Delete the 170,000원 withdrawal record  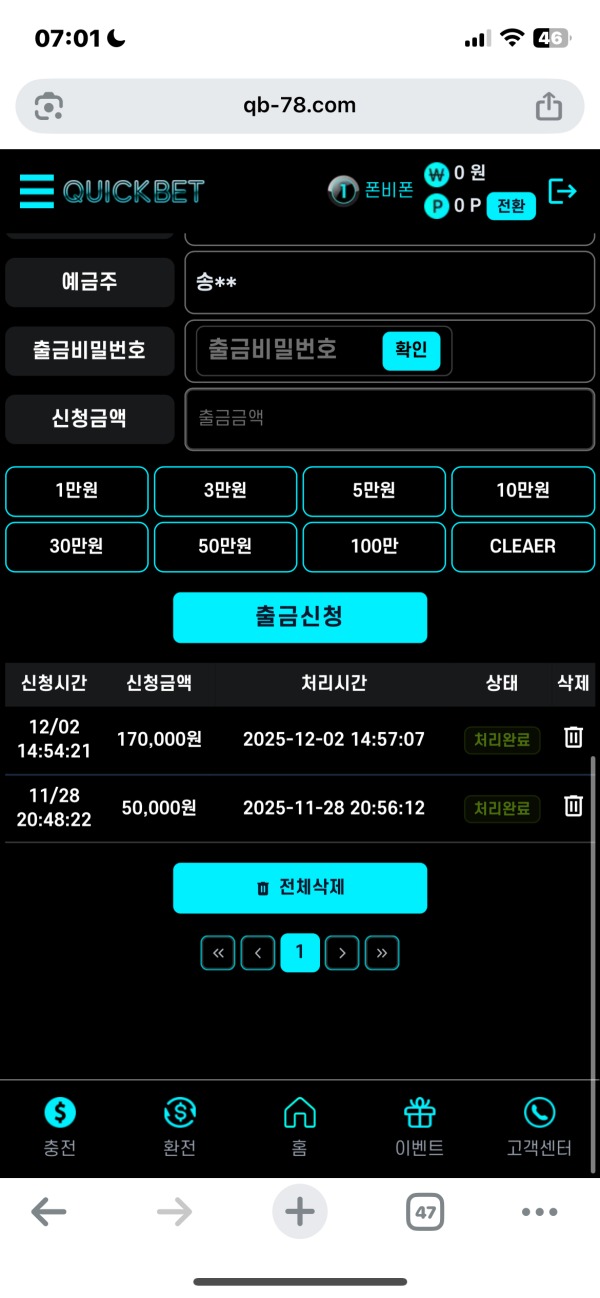(573, 738)
